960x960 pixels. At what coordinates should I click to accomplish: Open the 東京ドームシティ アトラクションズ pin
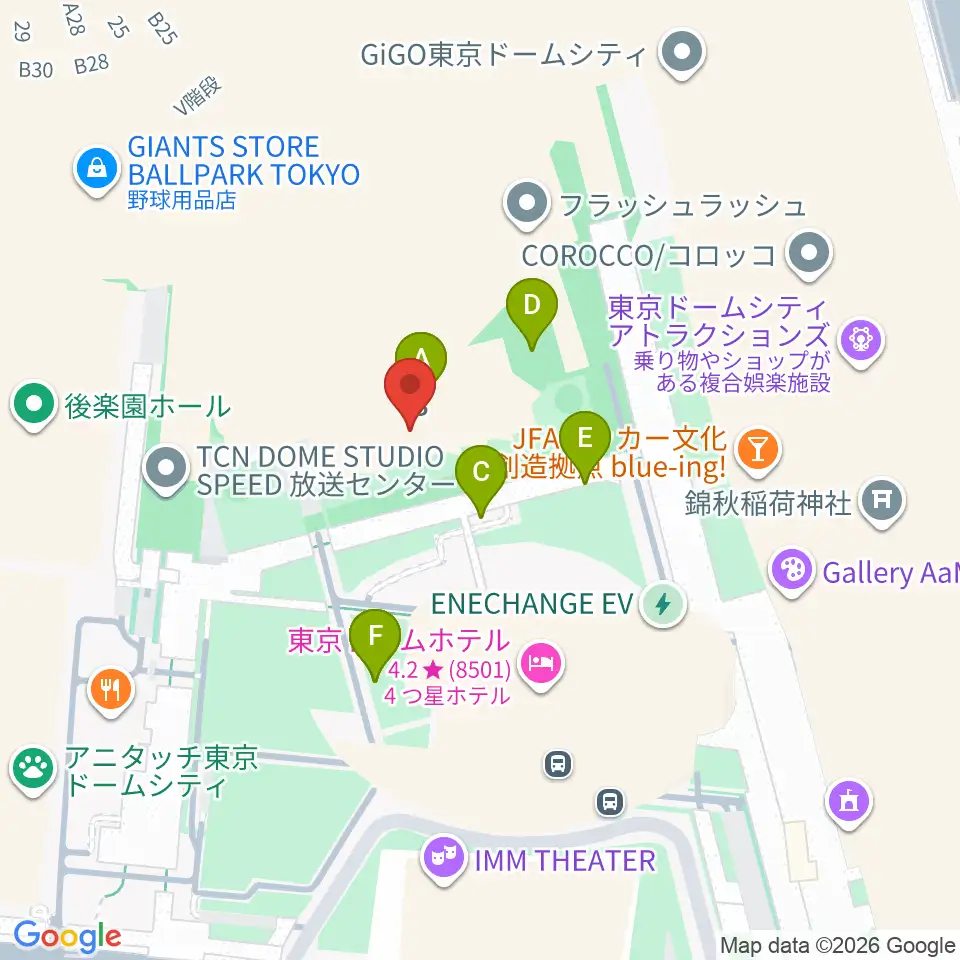[861, 342]
